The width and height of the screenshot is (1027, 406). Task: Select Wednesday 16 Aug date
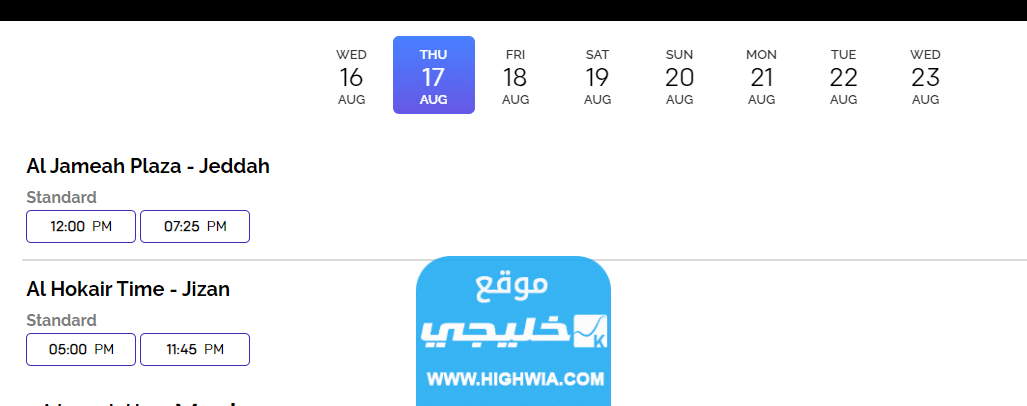click(351, 76)
